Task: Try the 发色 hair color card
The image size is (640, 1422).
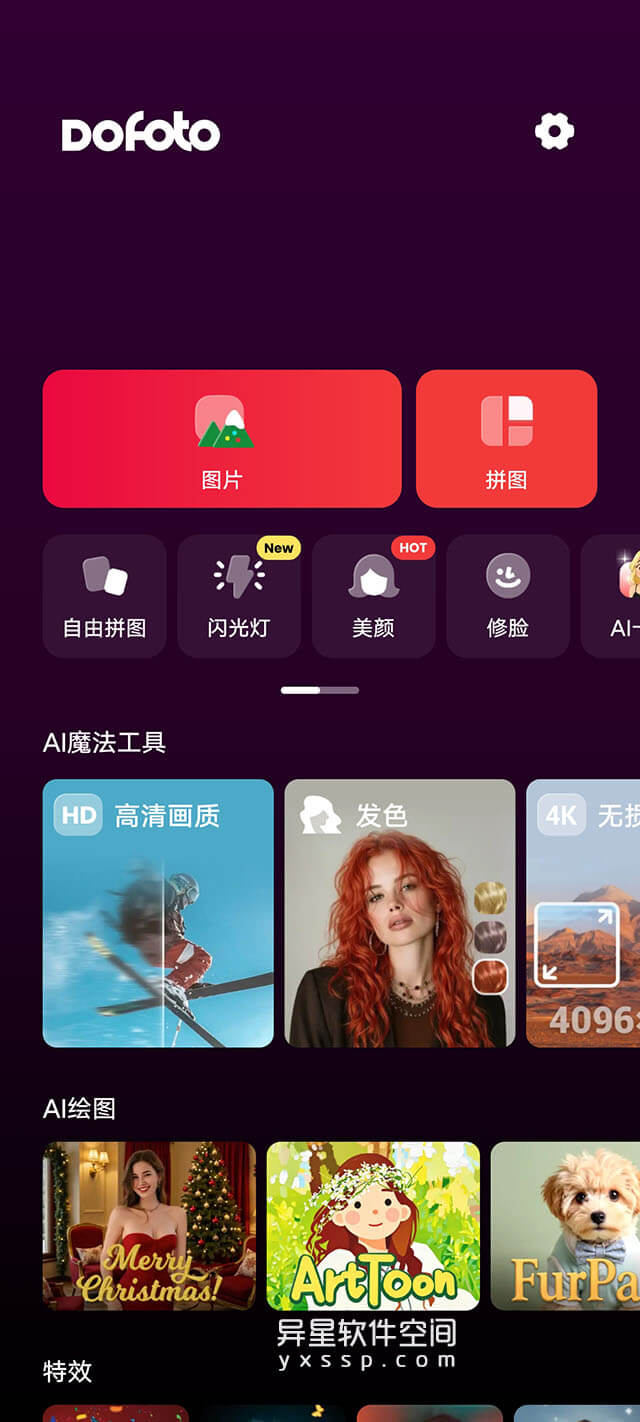Action: point(400,913)
